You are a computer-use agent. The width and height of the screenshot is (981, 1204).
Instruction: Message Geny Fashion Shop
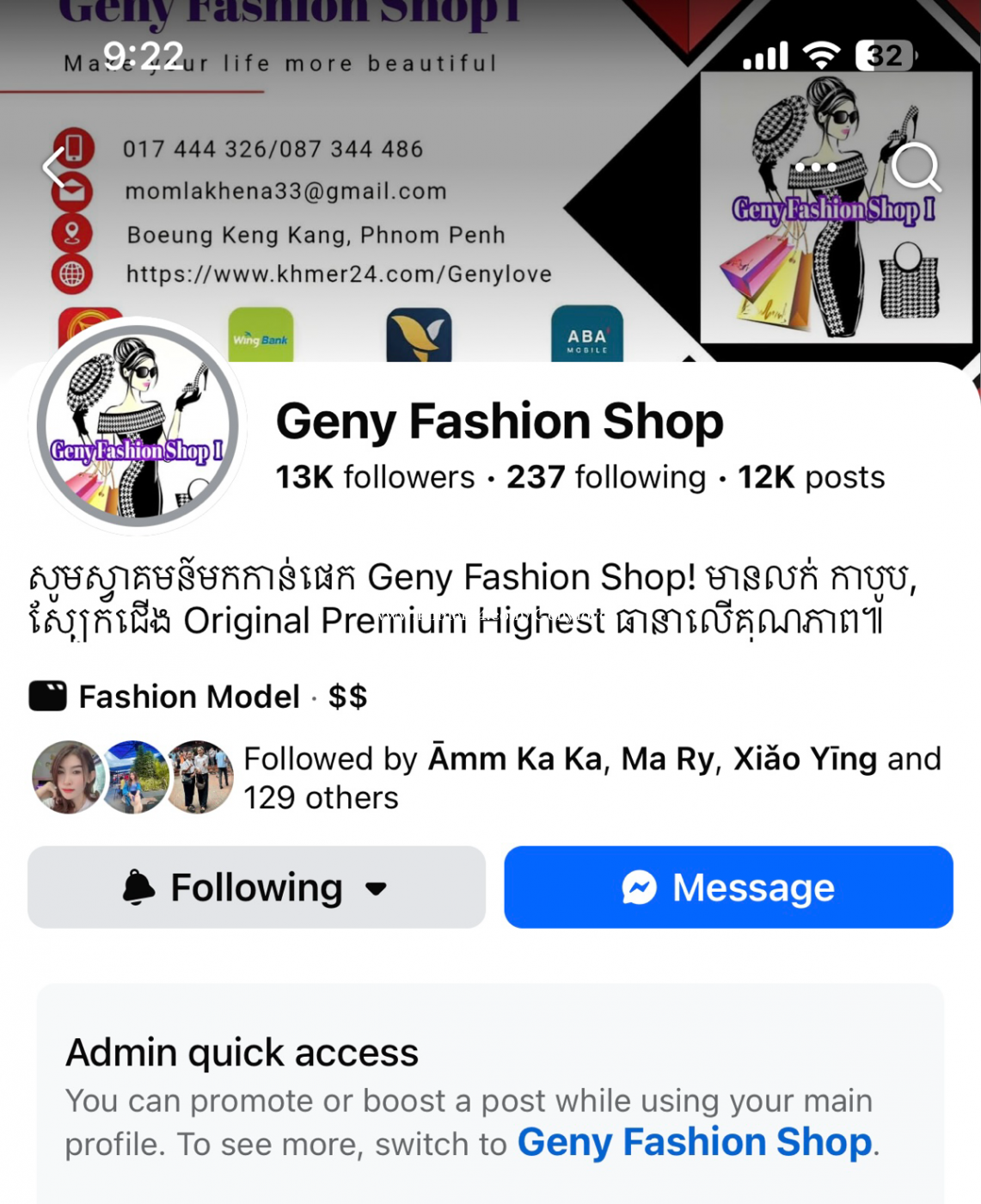[728, 888]
